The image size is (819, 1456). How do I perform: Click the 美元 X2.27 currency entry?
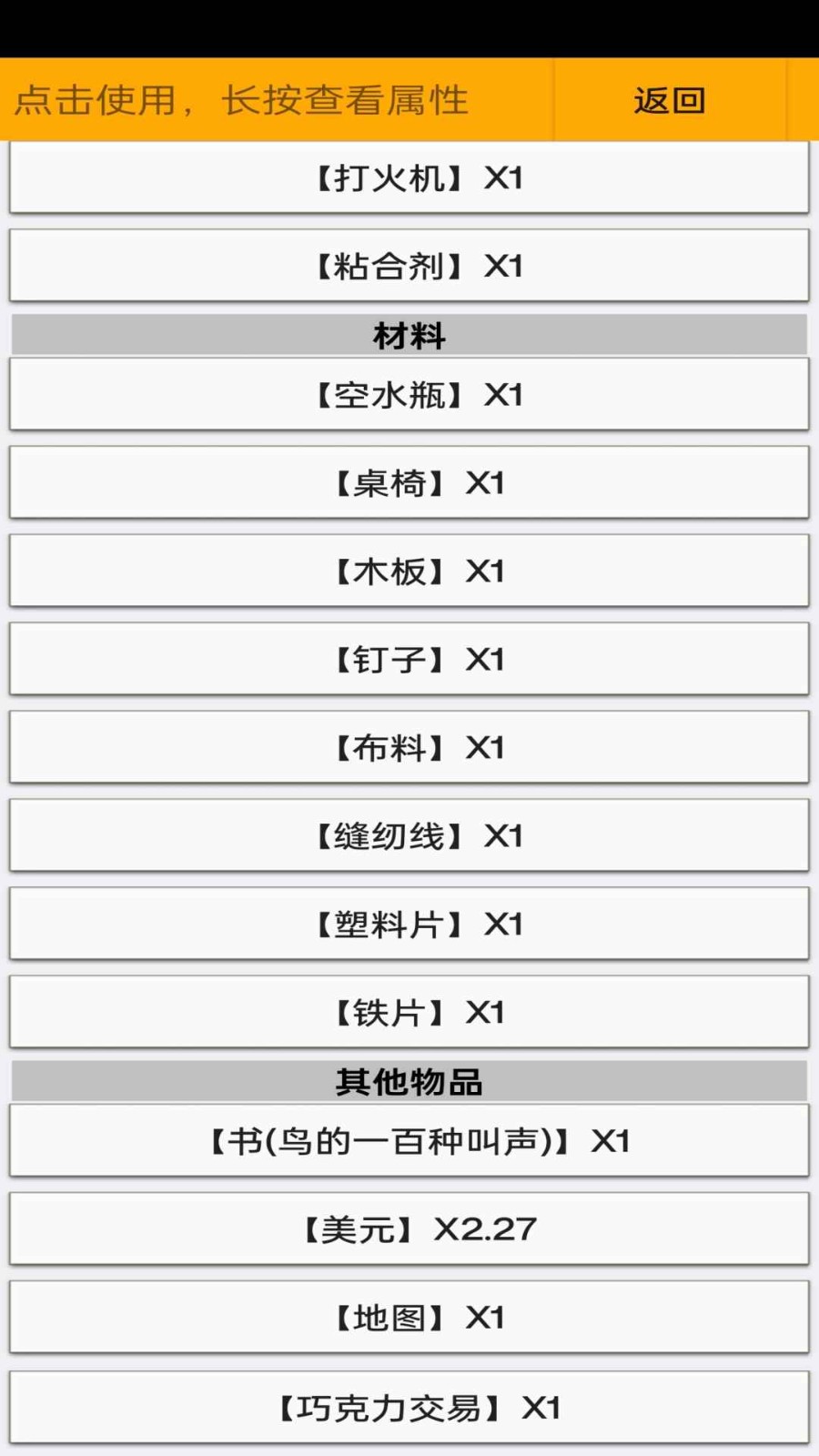(409, 1228)
